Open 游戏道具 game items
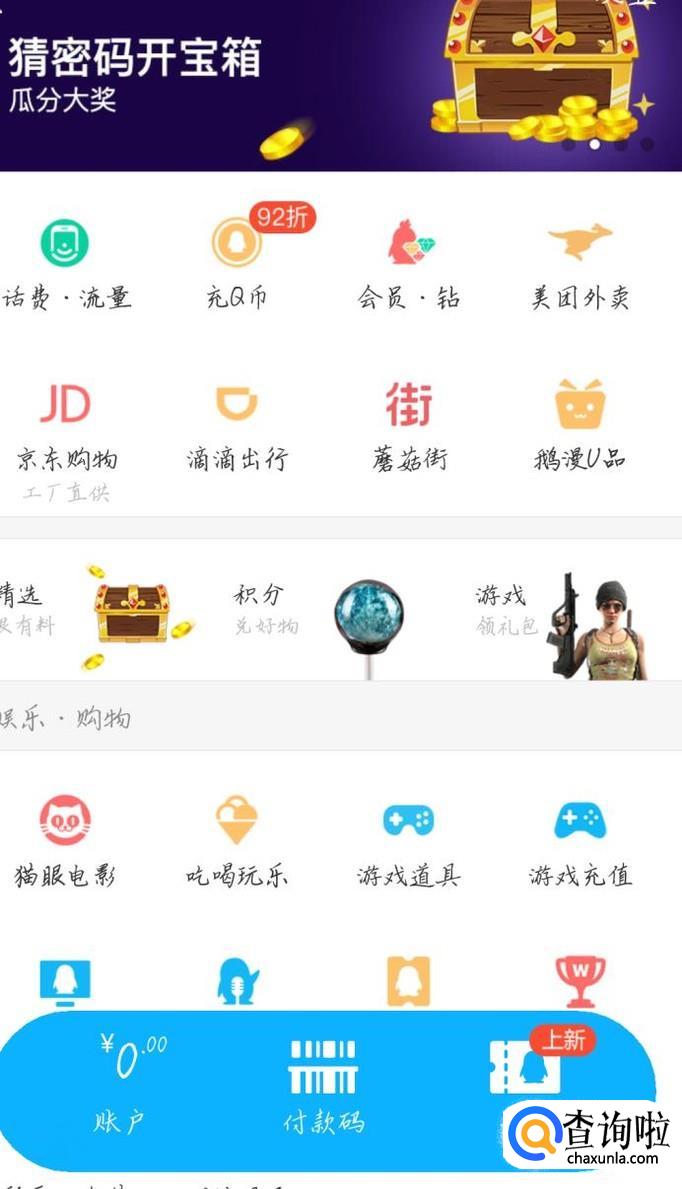Screen dimensions: 682x1189 (x=410, y=842)
